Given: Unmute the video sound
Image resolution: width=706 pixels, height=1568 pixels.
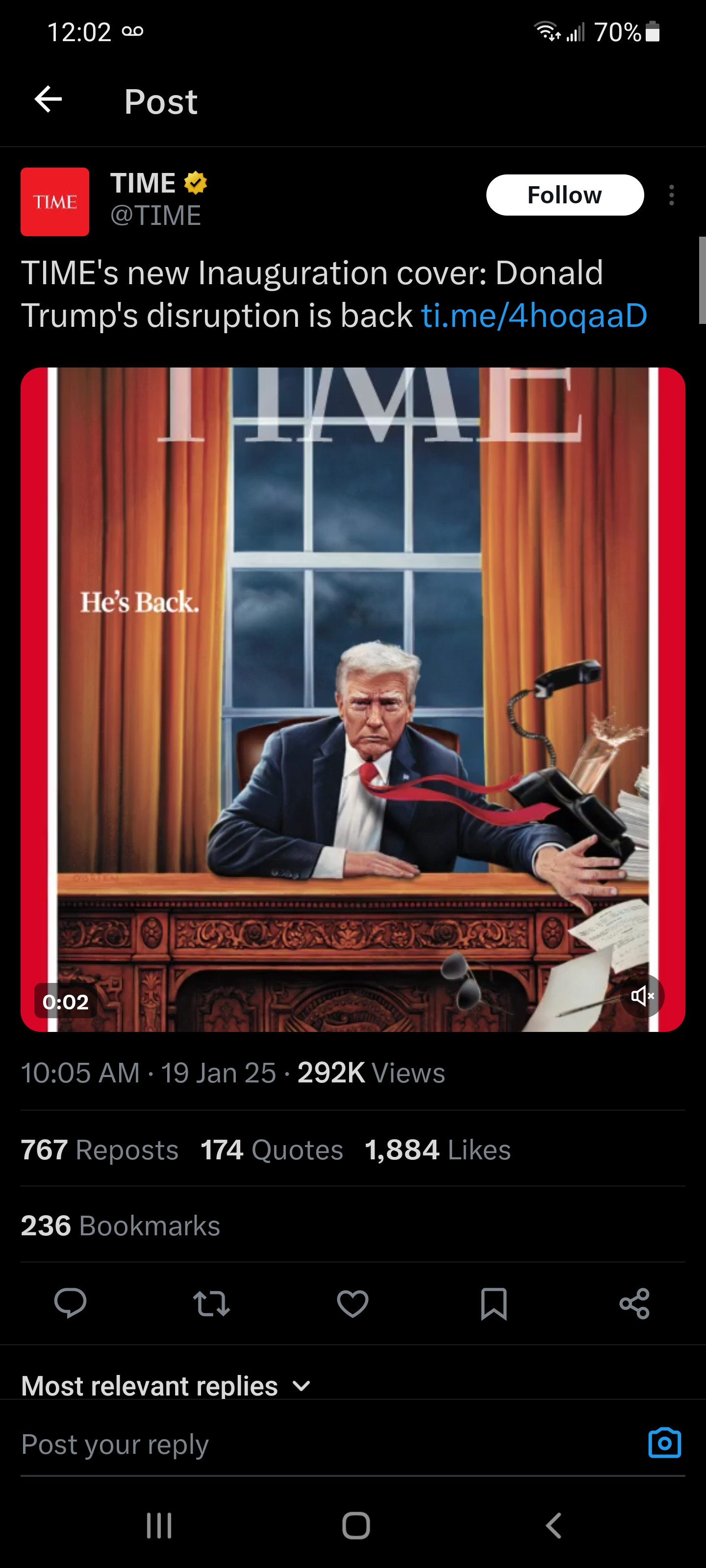Looking at the screenshot, I should coord(642,996).
